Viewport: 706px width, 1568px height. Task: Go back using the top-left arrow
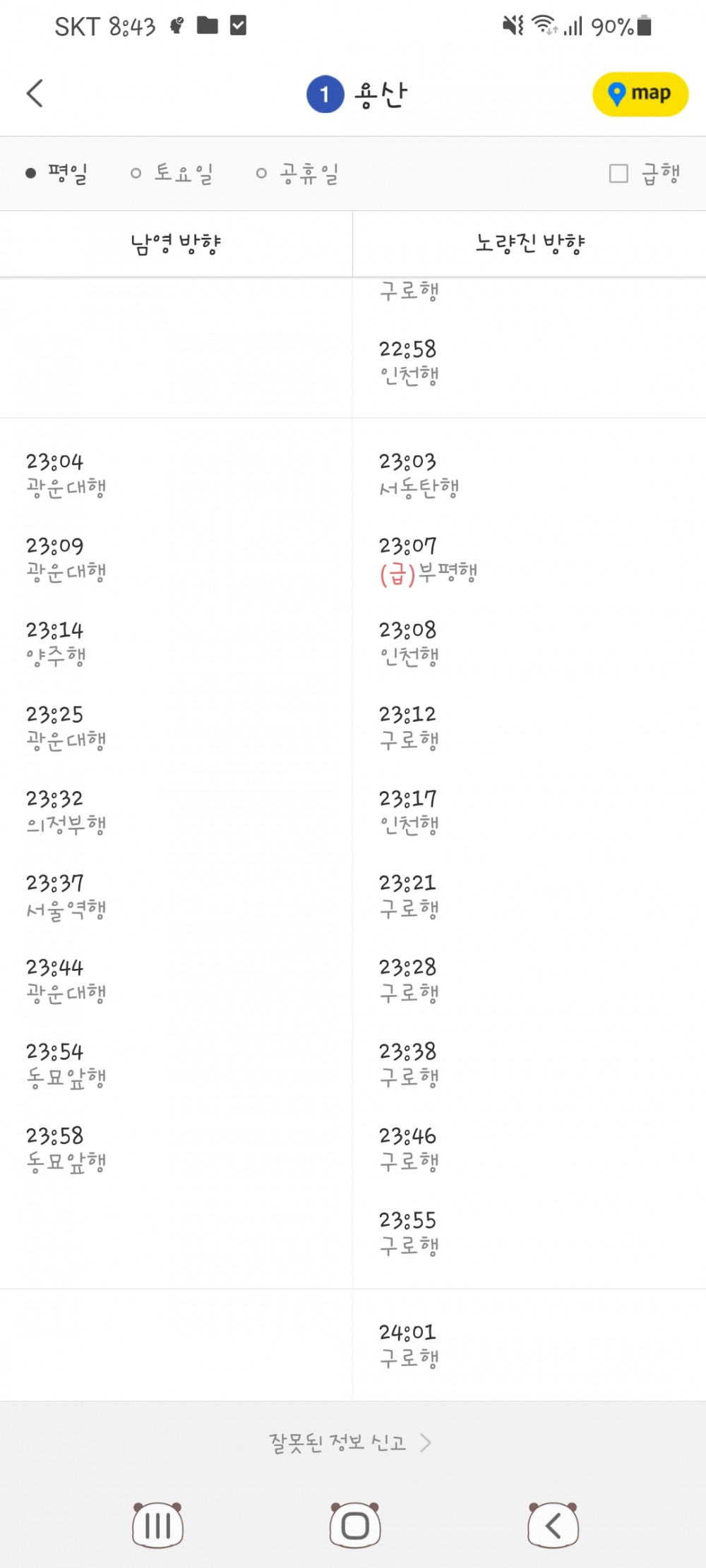point(35,93)
